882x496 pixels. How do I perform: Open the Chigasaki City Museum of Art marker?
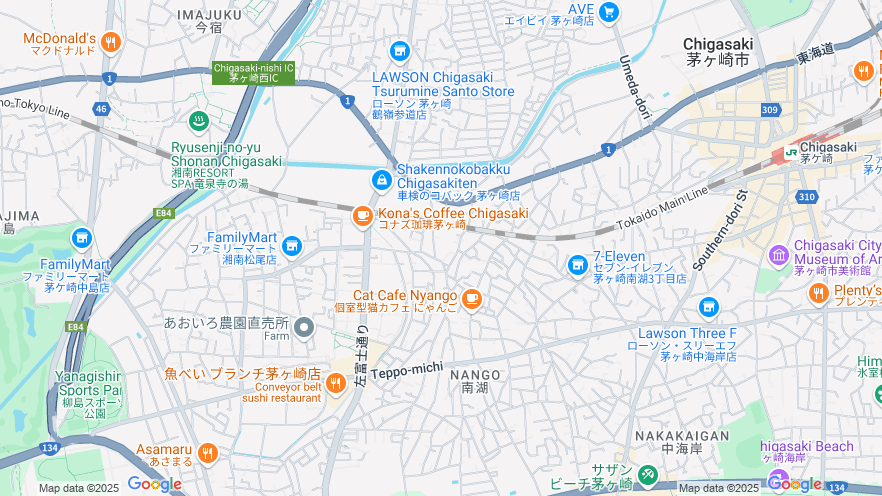click(778, 257)
